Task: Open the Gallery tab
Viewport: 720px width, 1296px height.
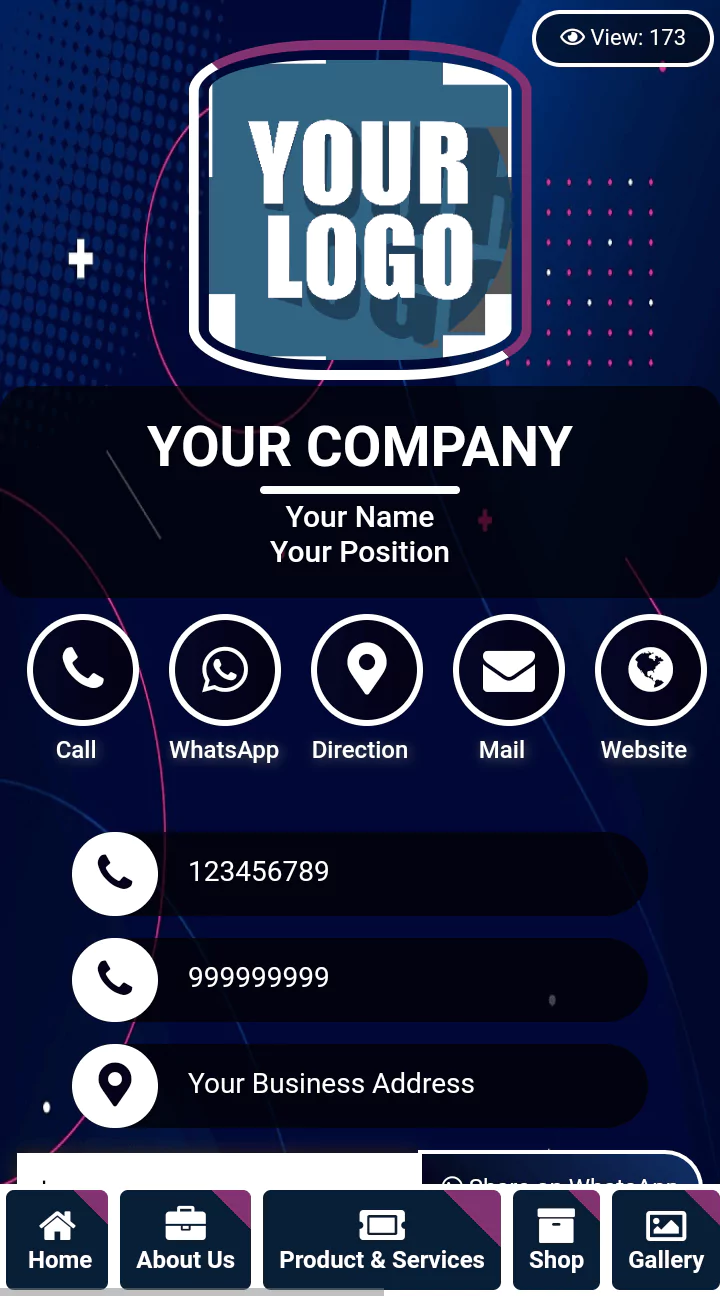Action: (665, 1240)
